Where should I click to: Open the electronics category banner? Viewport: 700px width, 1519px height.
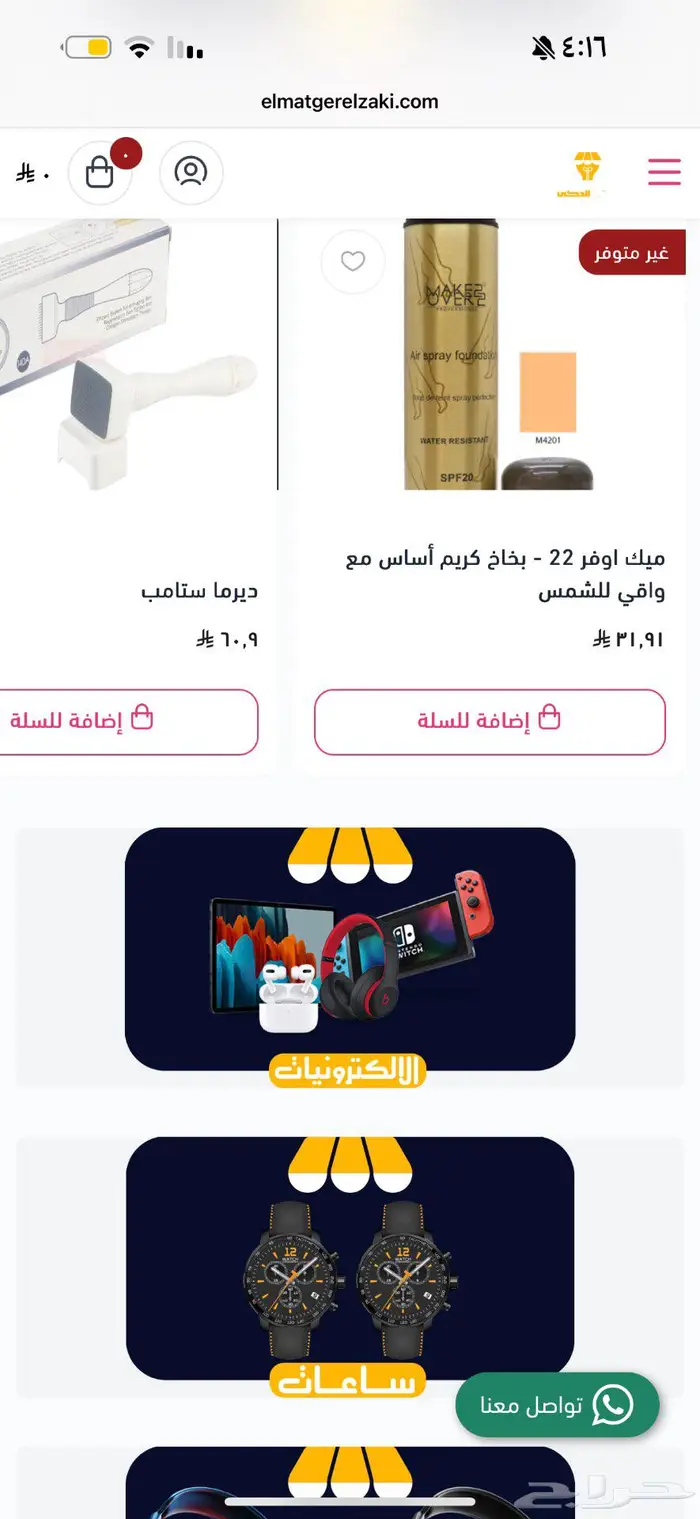click(350, 950)
